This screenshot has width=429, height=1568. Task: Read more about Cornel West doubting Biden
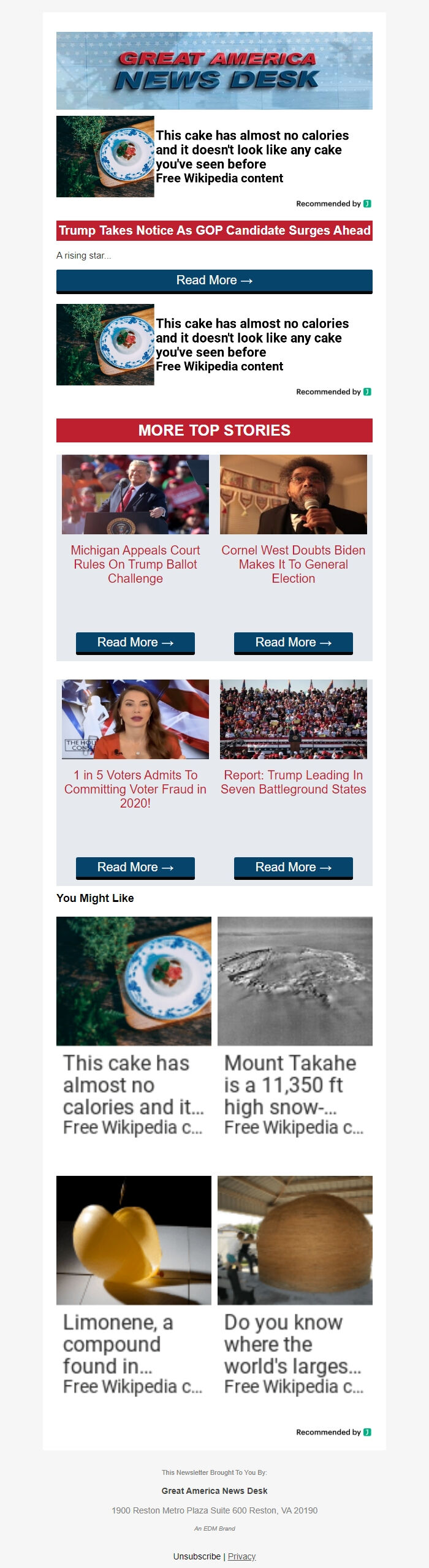coord(294,642)
